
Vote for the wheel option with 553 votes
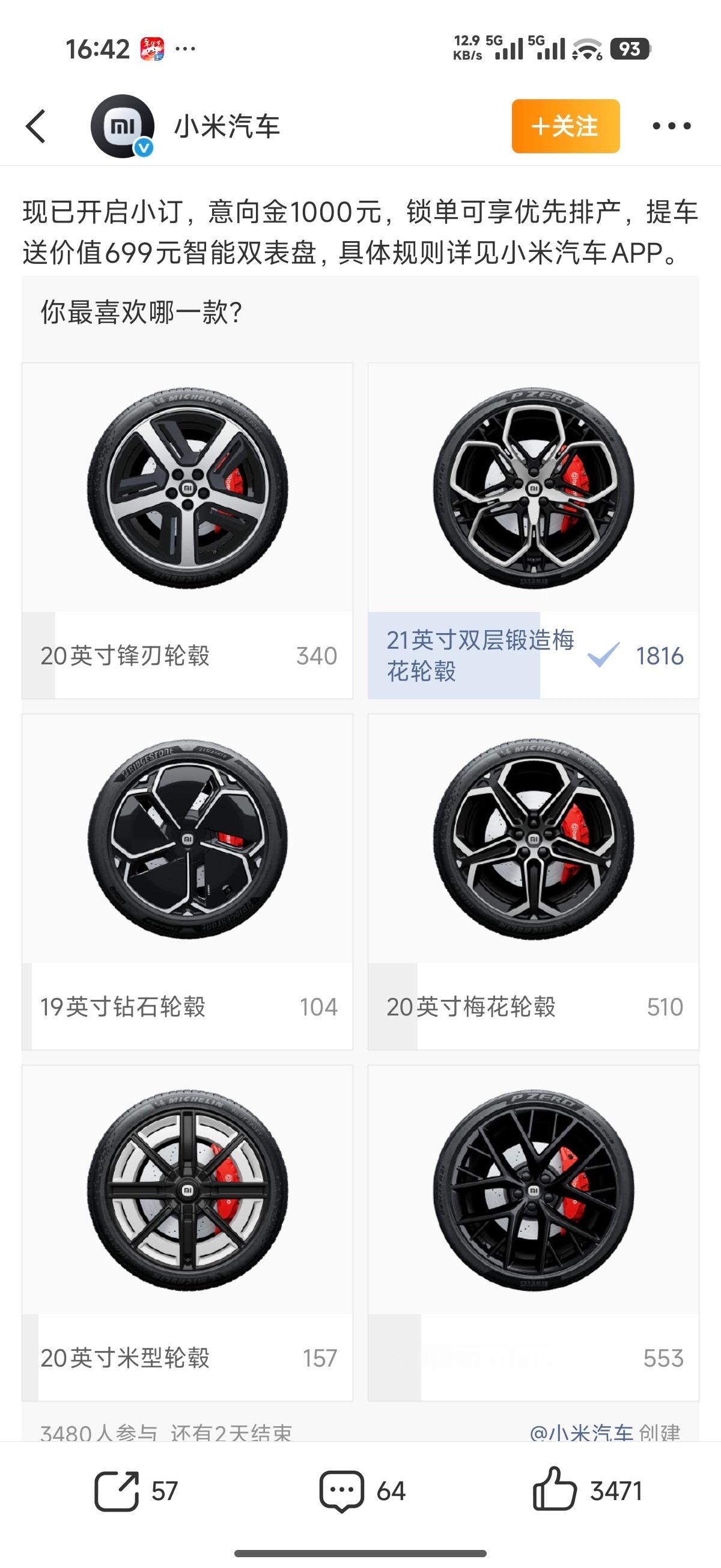point(533,1358)
